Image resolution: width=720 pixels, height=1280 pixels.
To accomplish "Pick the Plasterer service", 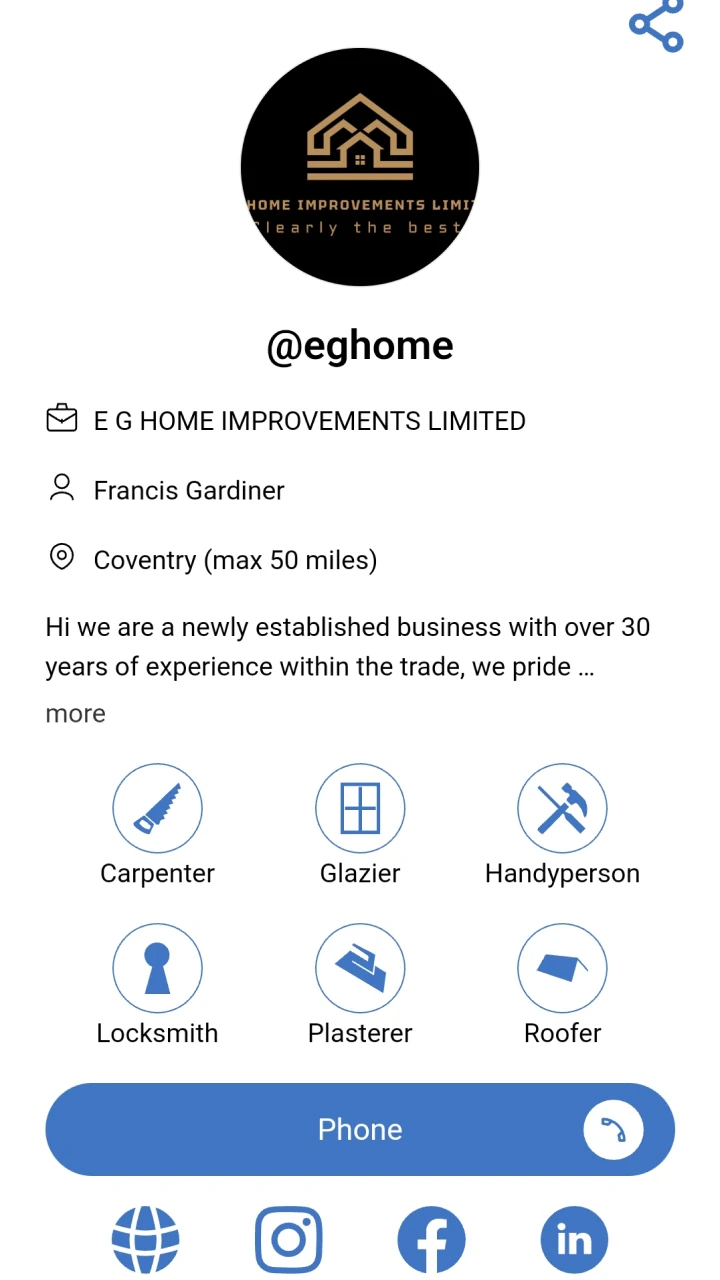I will tap(360, 968).
